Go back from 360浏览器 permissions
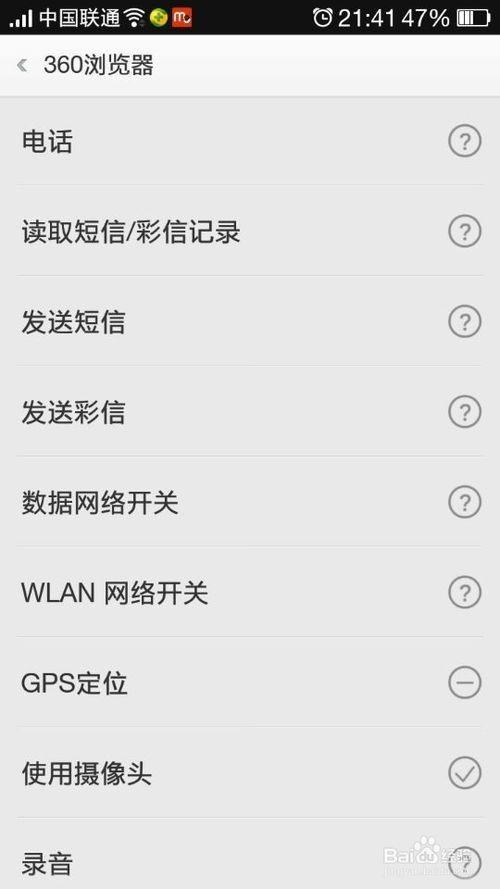The image size is (500, 889). pyautogui.click(x=22, y=66)
